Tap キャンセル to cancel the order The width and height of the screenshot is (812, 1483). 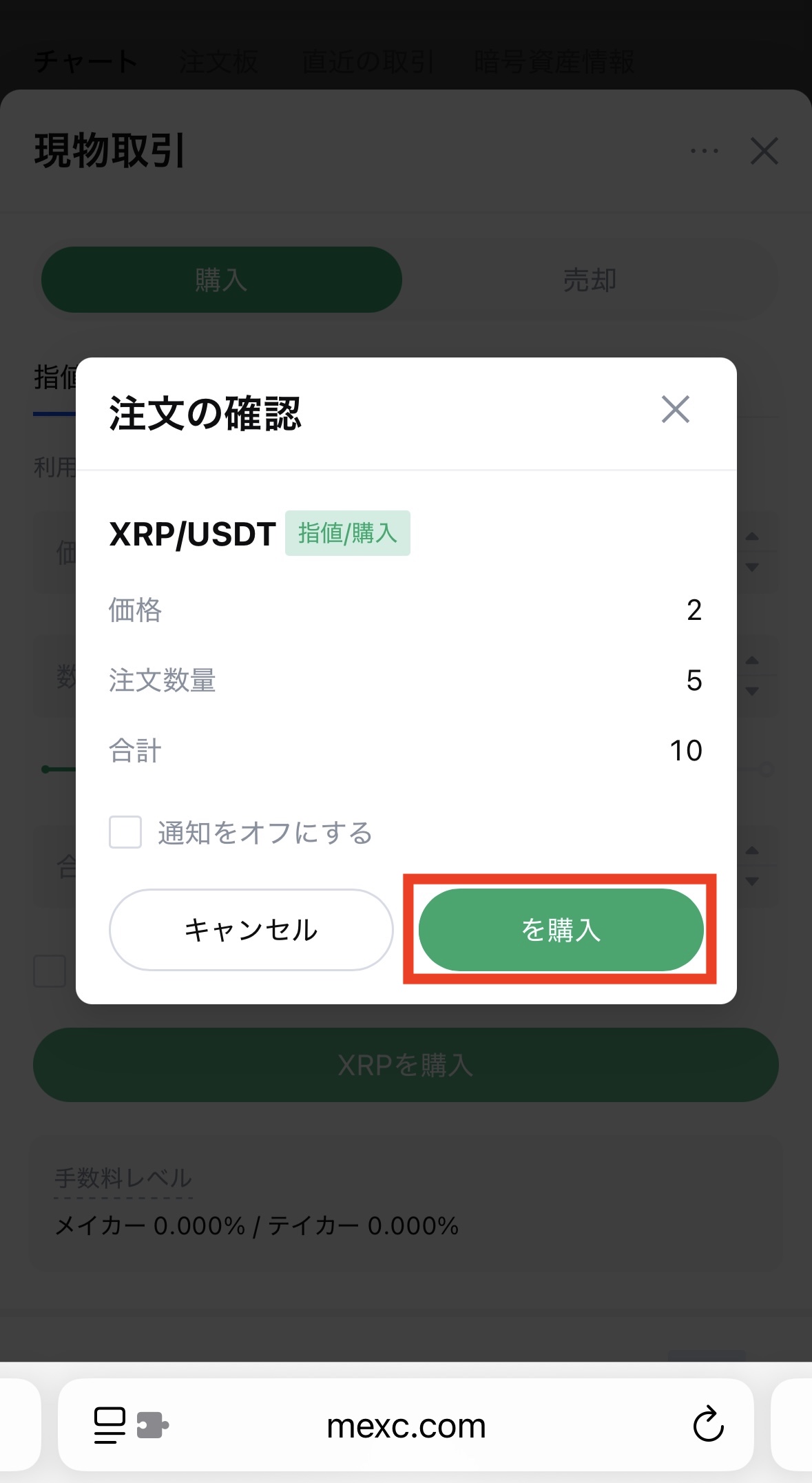251,930
